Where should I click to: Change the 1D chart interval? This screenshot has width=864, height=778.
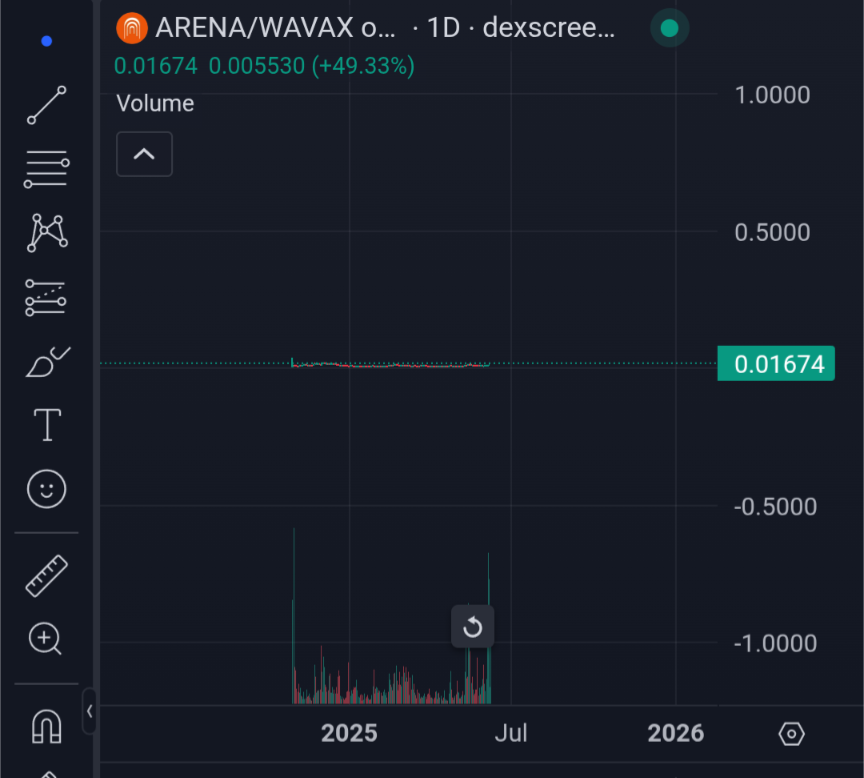(x=443, y=27)
